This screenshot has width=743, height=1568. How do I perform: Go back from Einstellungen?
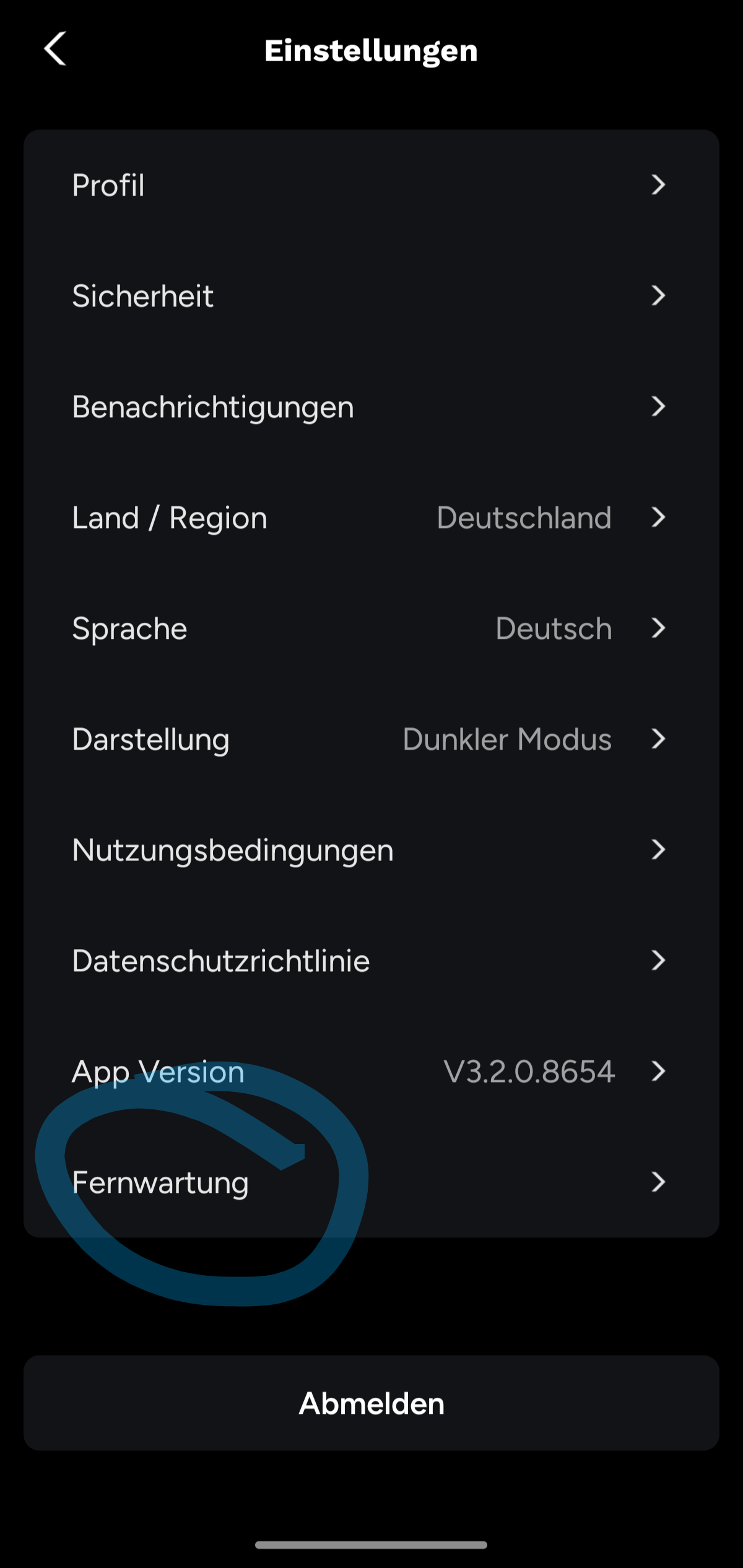point(56,49)
